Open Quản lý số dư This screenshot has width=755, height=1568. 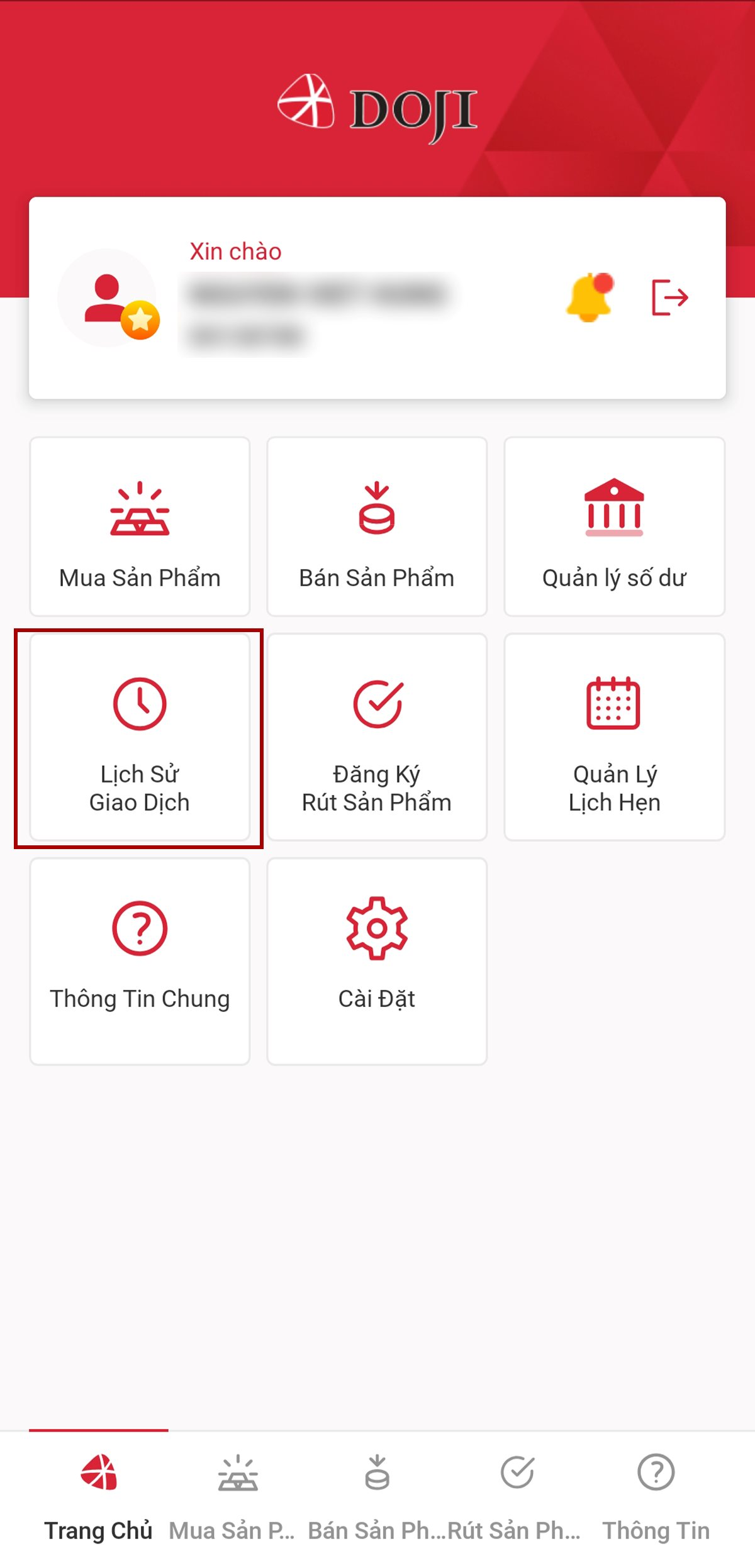[x=614, y=527]
